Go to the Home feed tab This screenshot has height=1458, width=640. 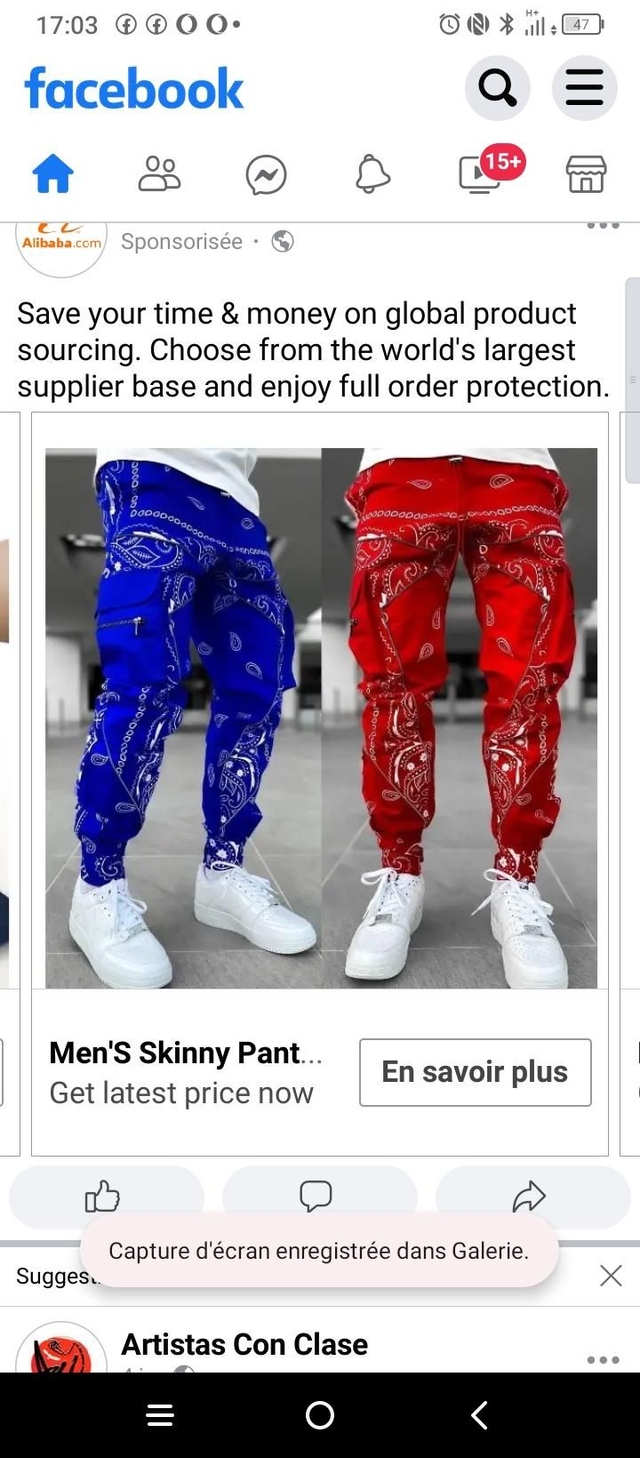(53, 175)
